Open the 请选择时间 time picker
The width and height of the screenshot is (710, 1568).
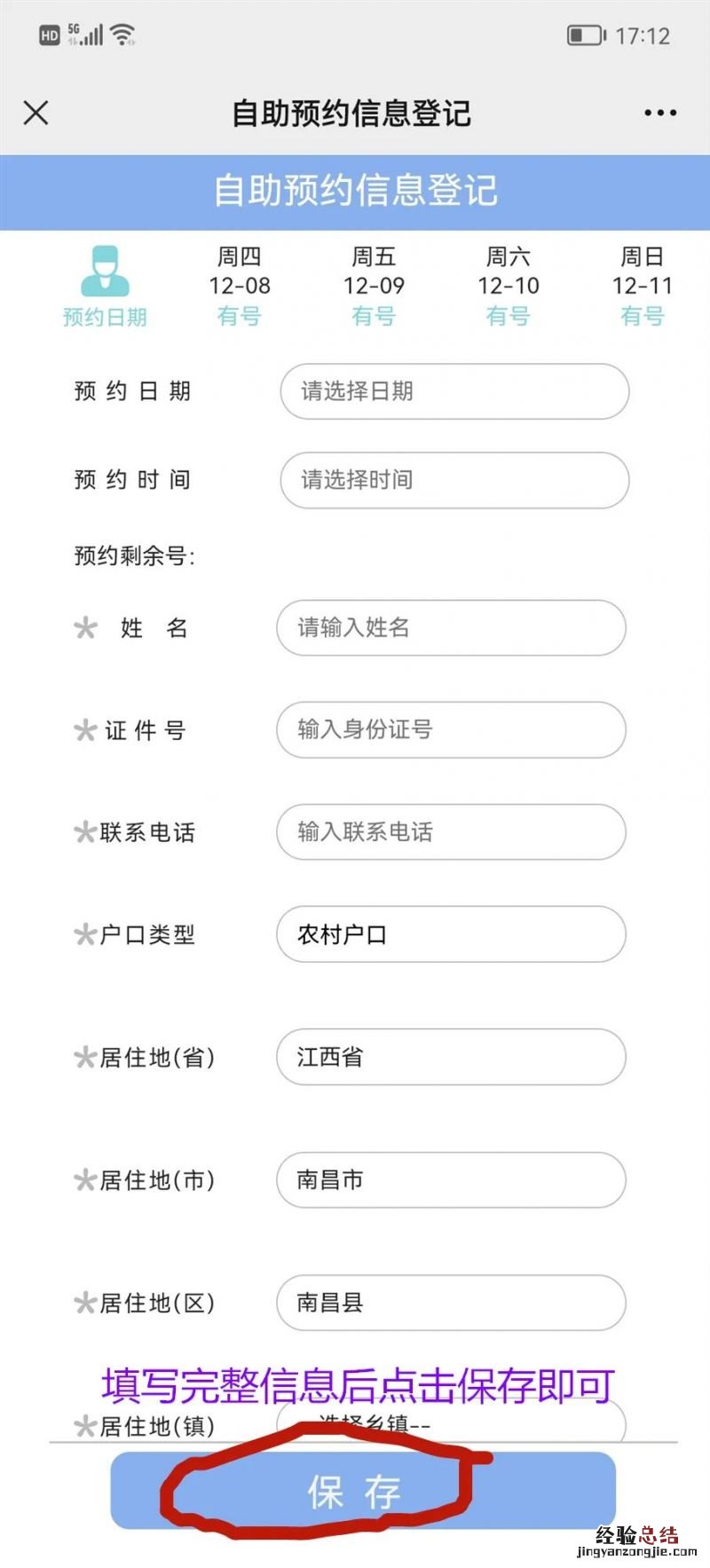454,480
